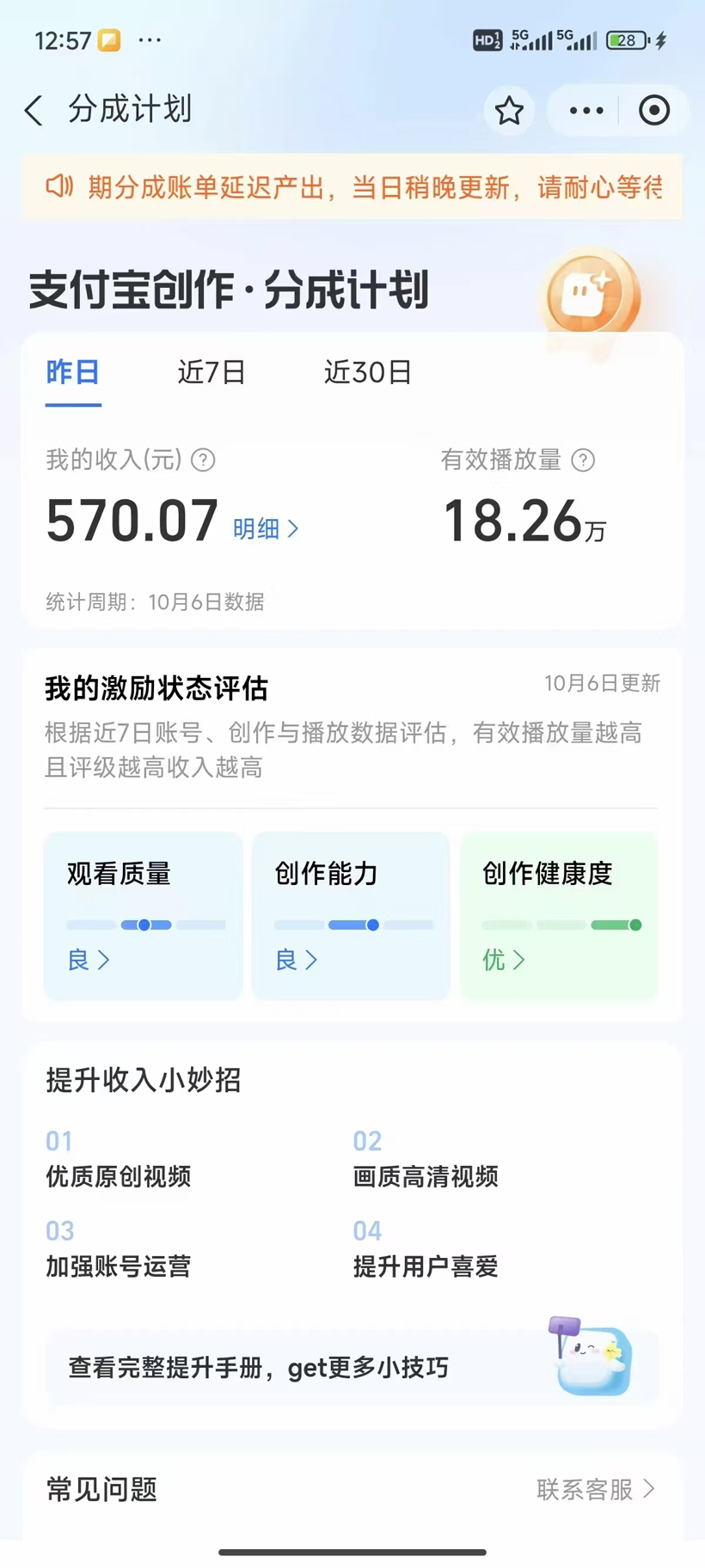
Task: View the full 提升手册 guide
Action: pos(352,1368)
